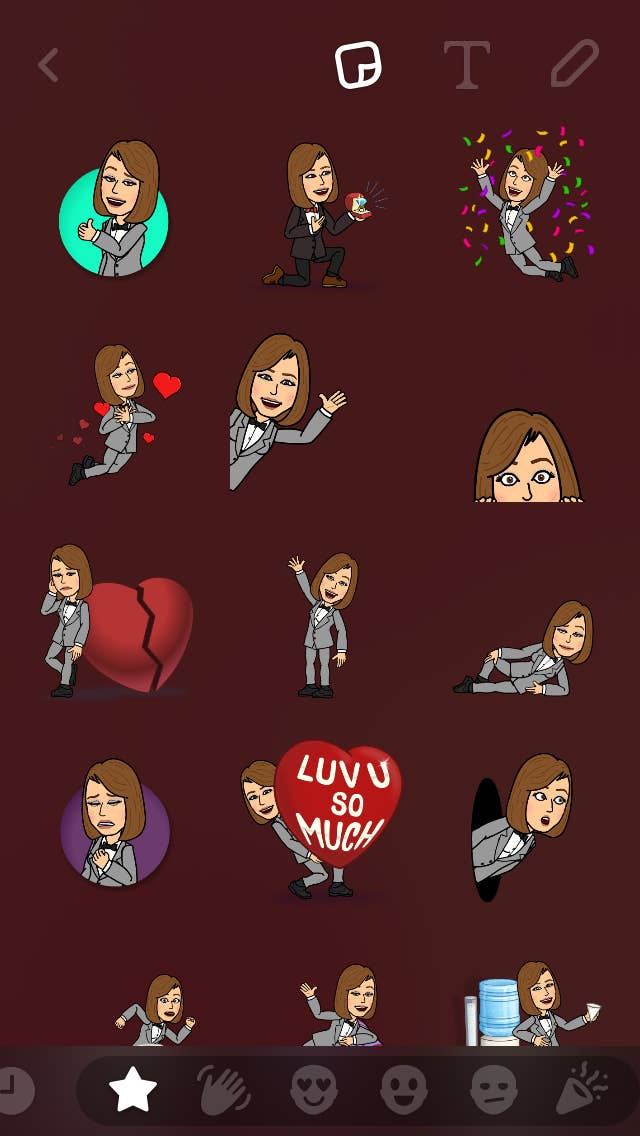Select the text tool
Screen dimensions: 640x1136
pos(466,65)
